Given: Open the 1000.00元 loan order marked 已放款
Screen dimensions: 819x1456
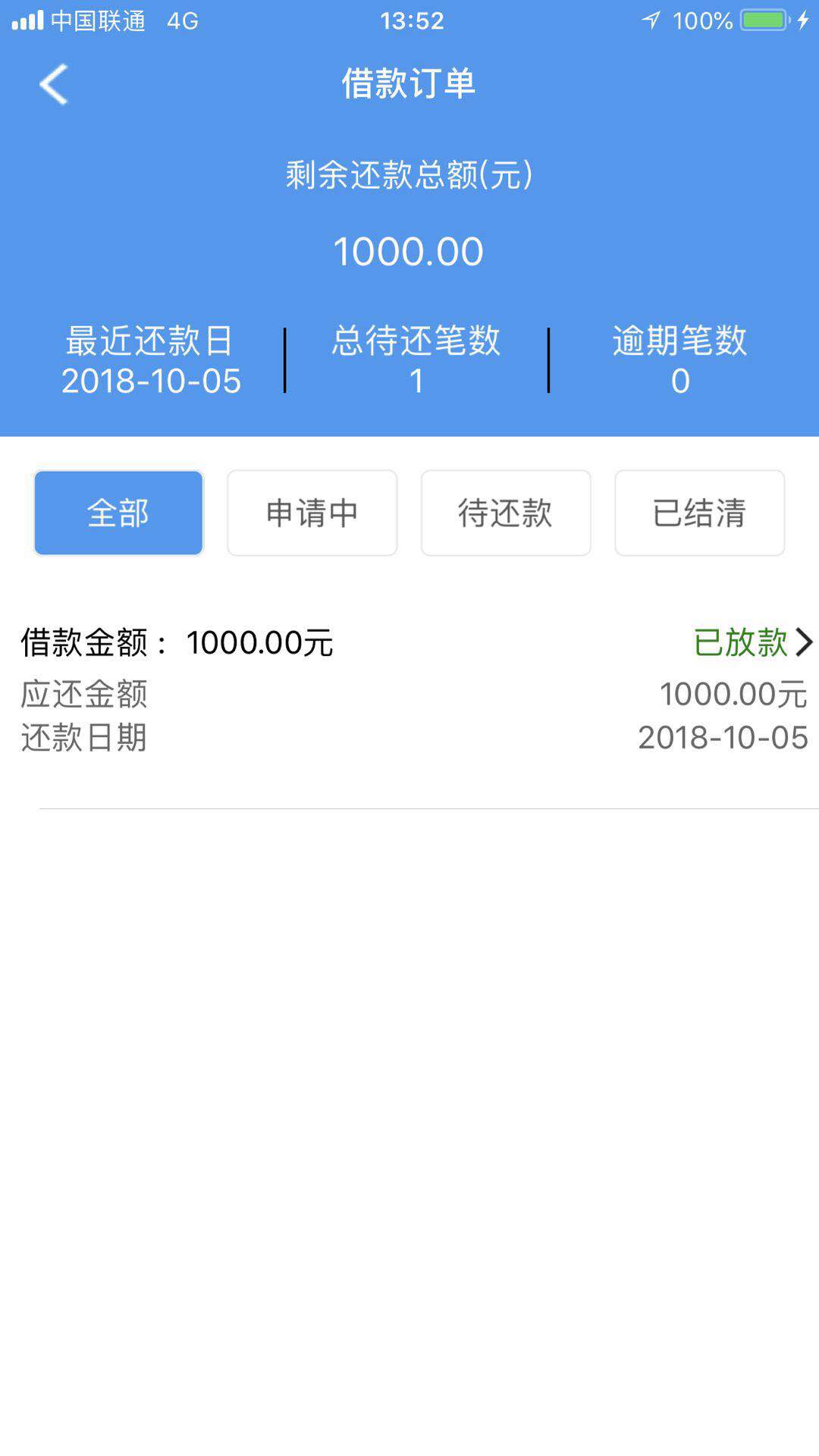Looking at the screenshot, I should point(409,690).
